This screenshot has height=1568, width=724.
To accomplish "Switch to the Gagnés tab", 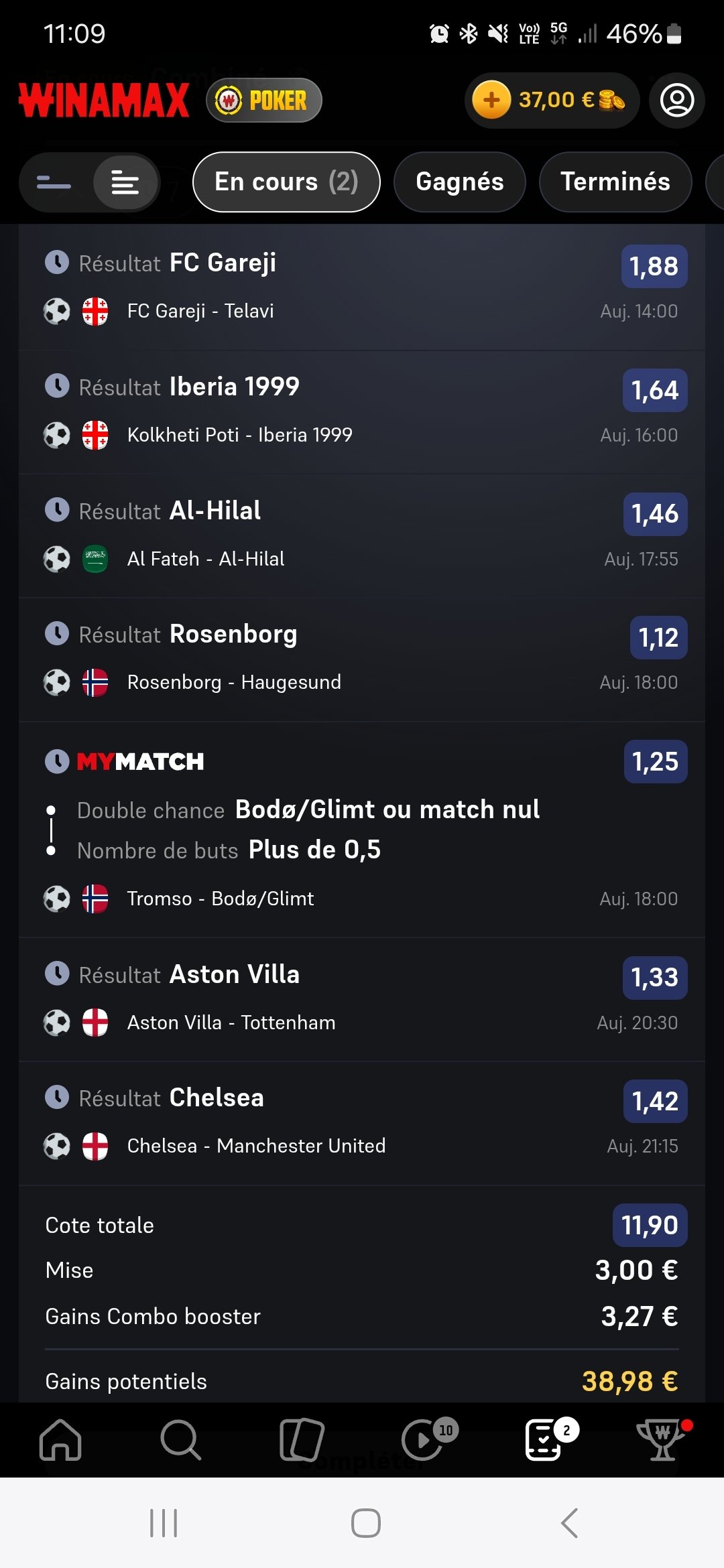I will pos(460,182).
